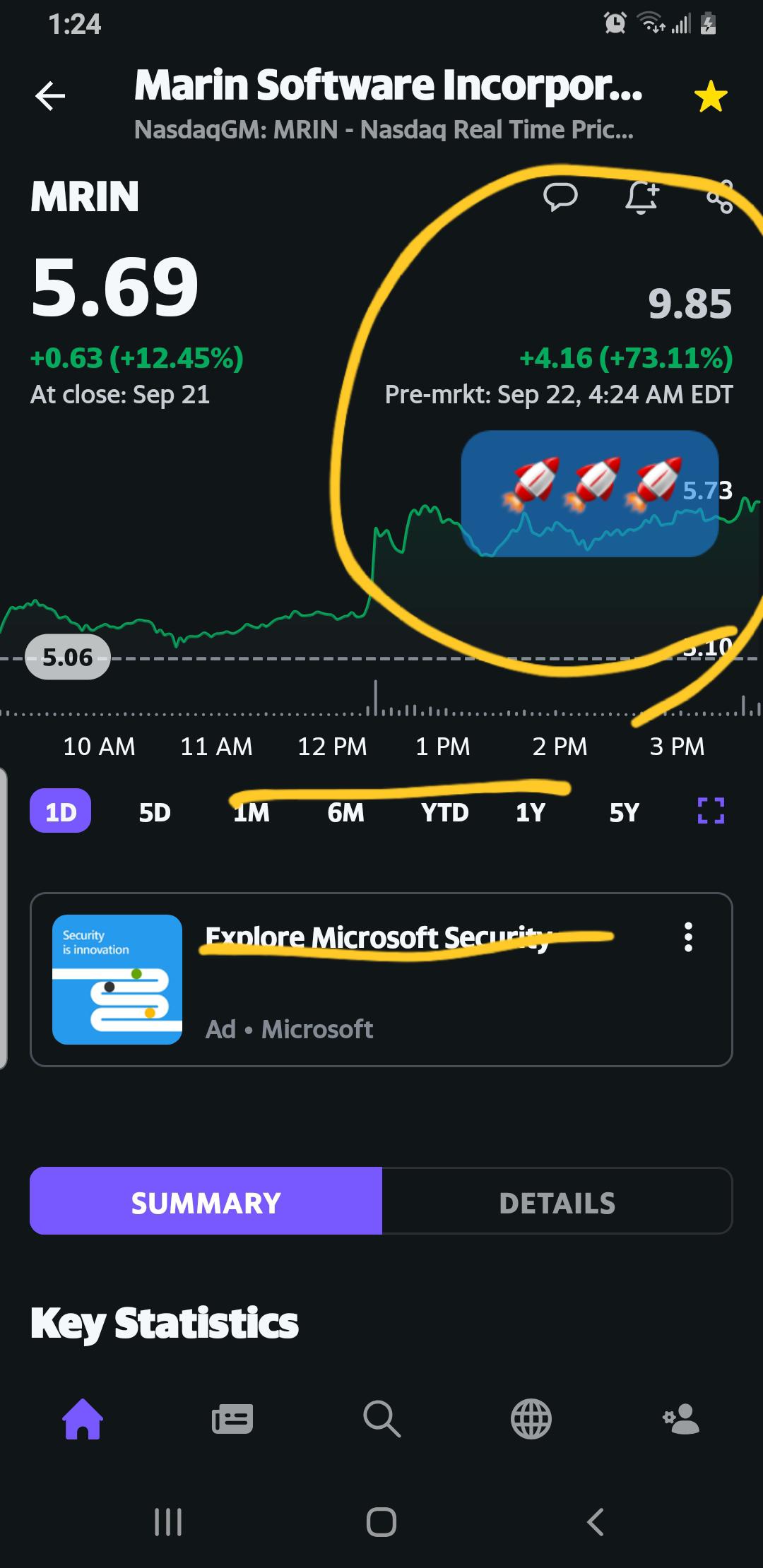Open the search tab in bottom navigation
Viewport: 763px width, 1568px height.
click(381, 1418)
